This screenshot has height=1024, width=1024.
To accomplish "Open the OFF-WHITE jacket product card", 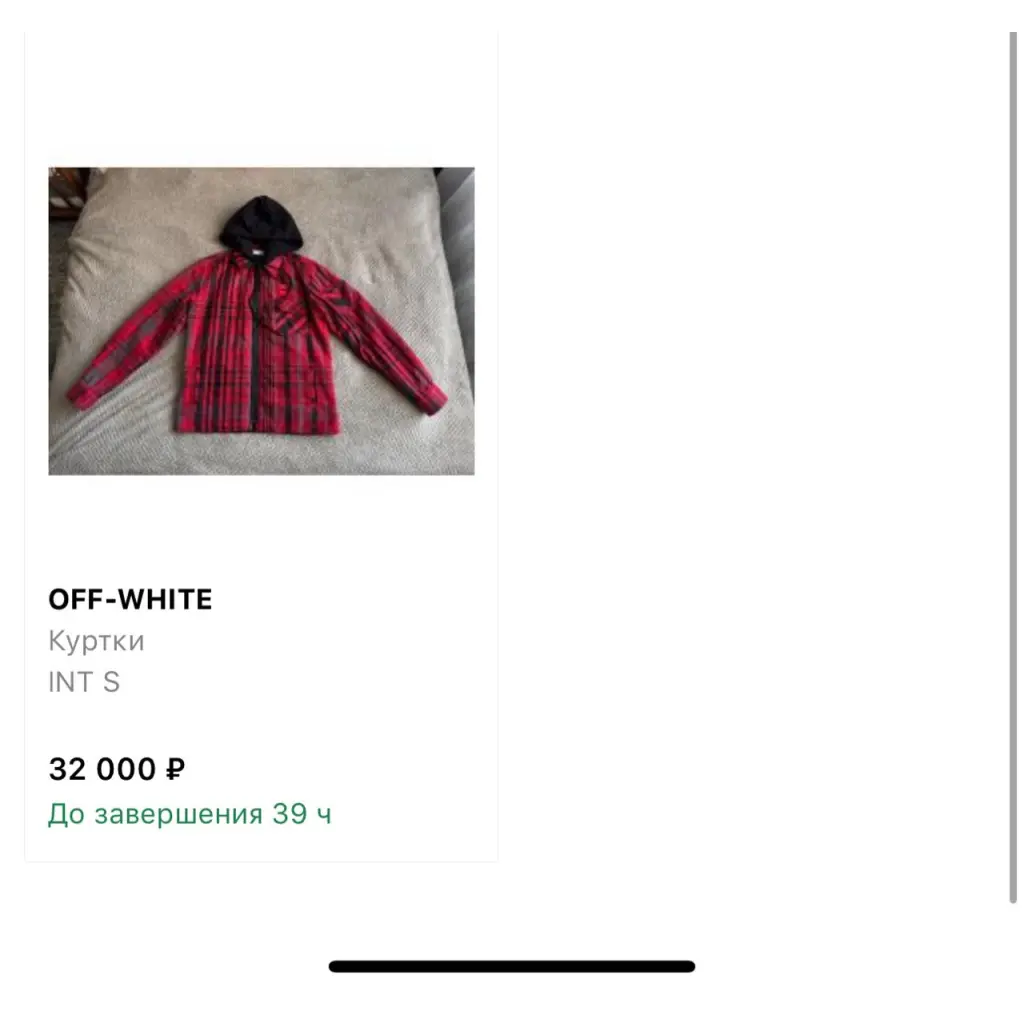I will click(x=261, y=321).
